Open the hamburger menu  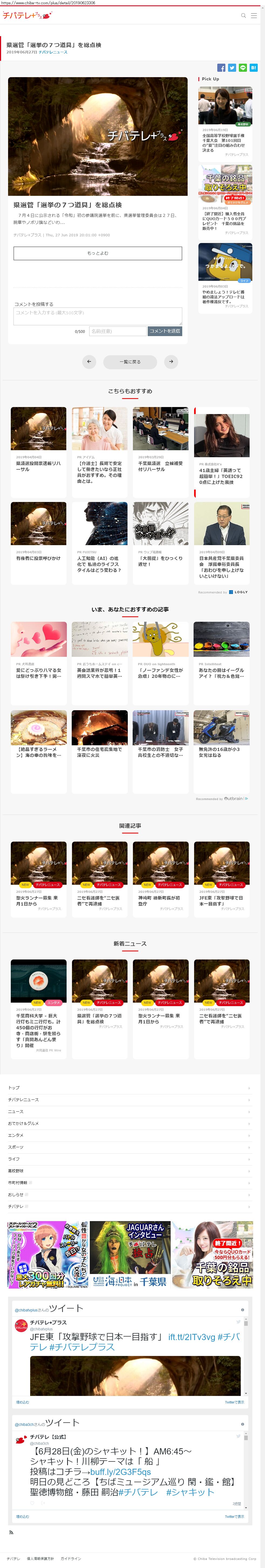click(254, 16)
